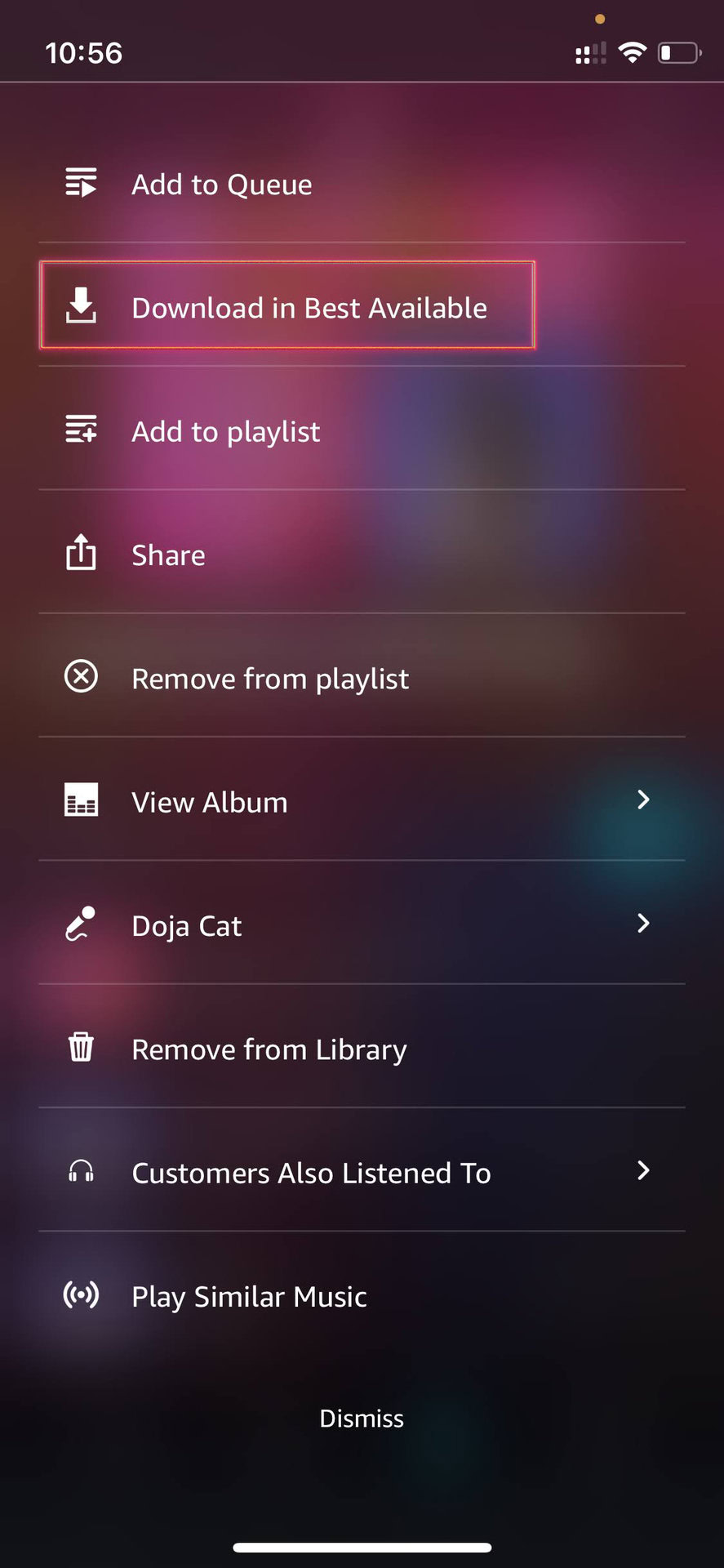Tap Remove from Library

click(x=269, y=1049)
